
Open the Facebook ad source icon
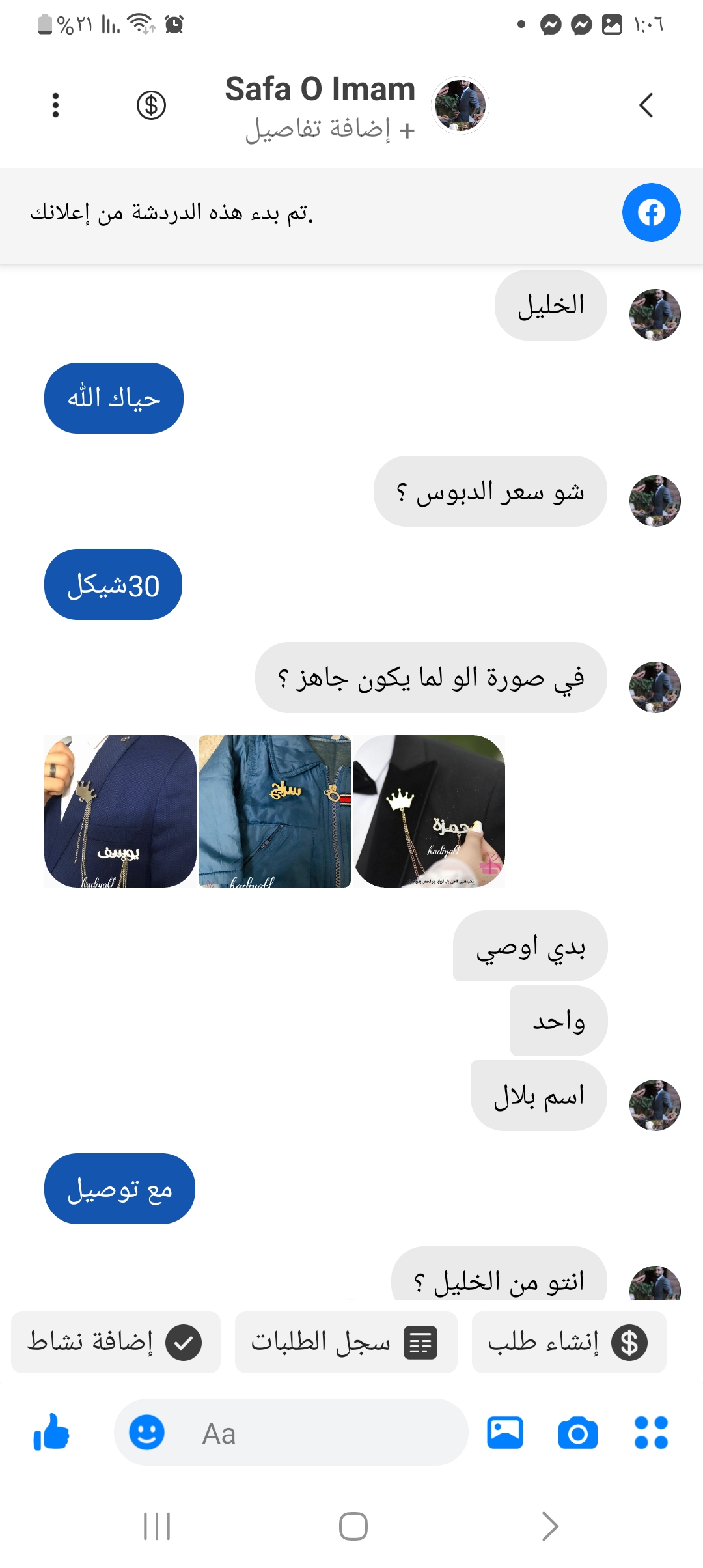(651, 212)
